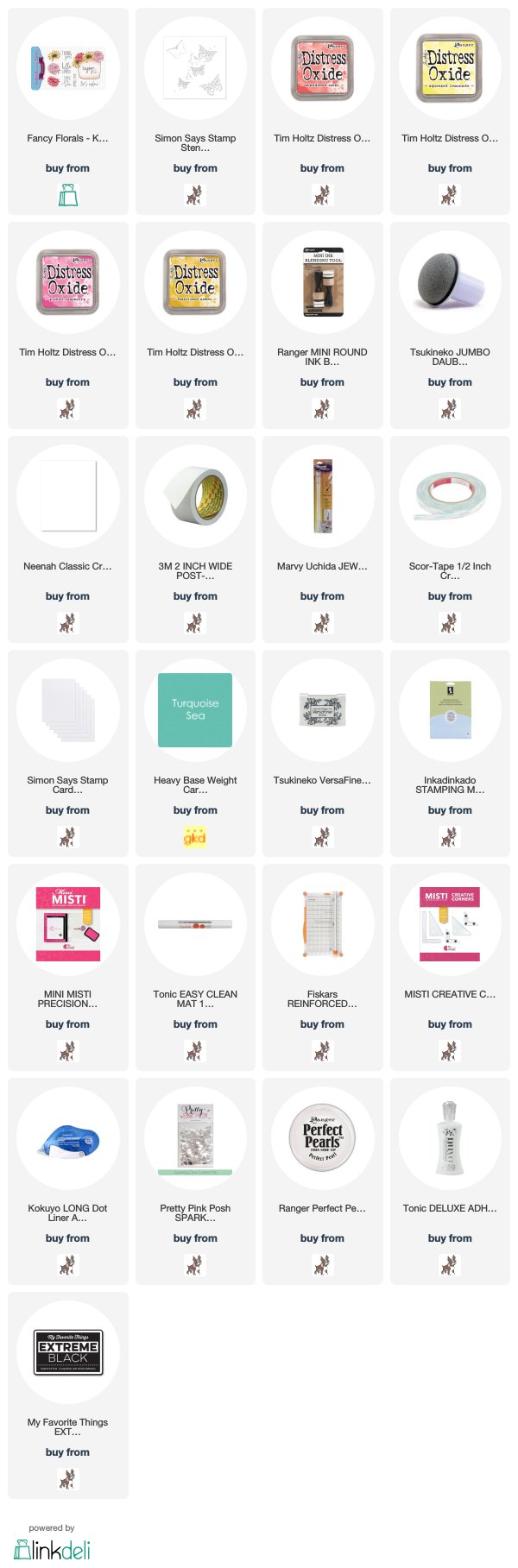This screenshot has height=1568, width=518.
Task: Open the Ranger Perfect Pearls product
Action: pos(322,1138)
